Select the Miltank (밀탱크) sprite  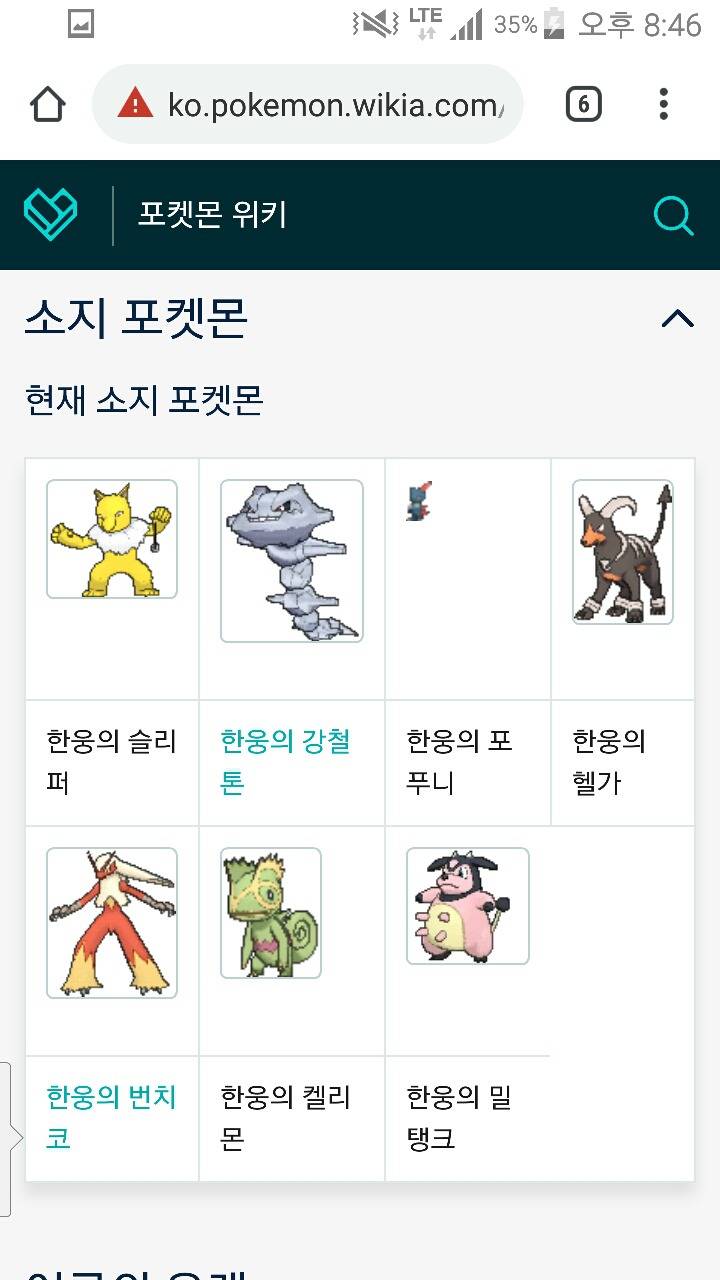point(466,906)
